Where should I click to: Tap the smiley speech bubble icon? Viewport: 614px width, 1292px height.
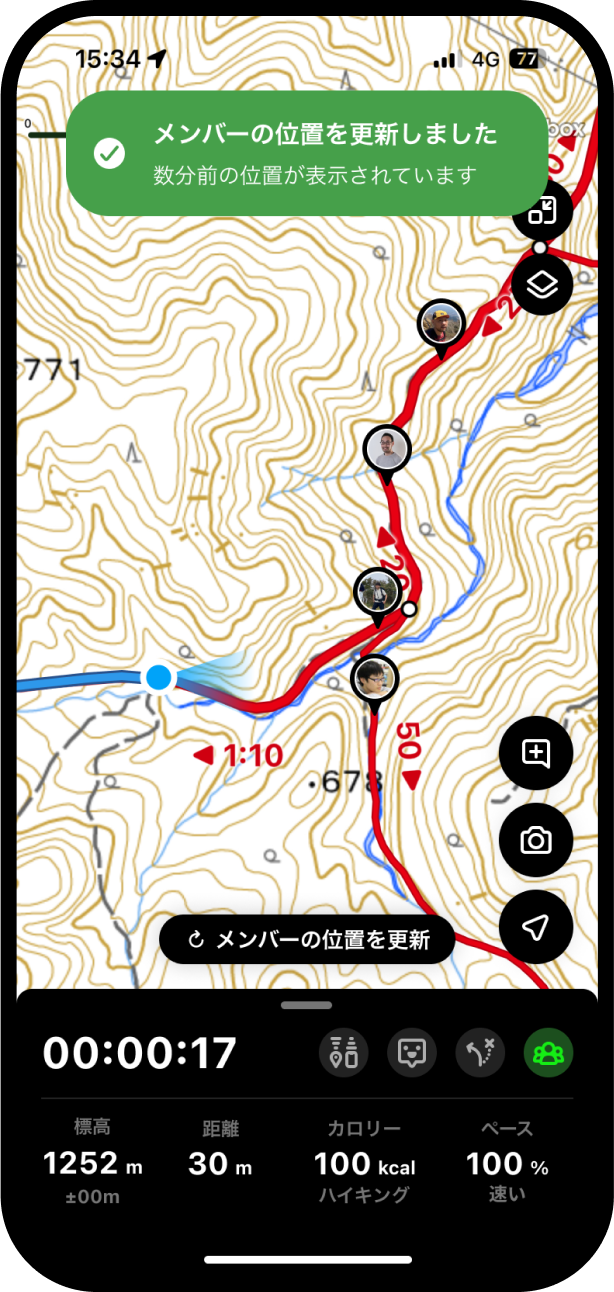pos(412,1053)
